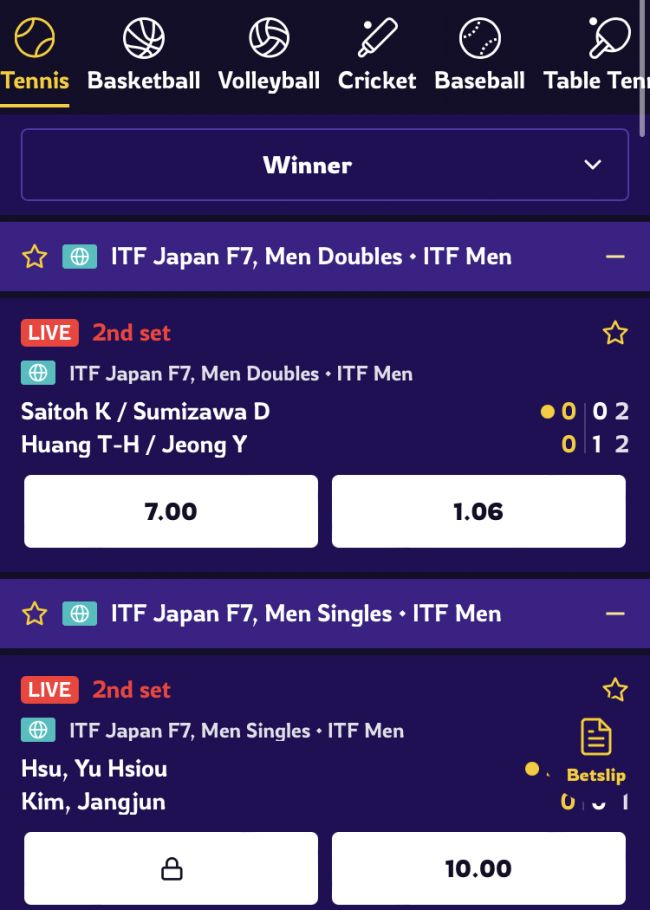Favorite the ITF Japan F7 Men Singles league

(35, 614)
